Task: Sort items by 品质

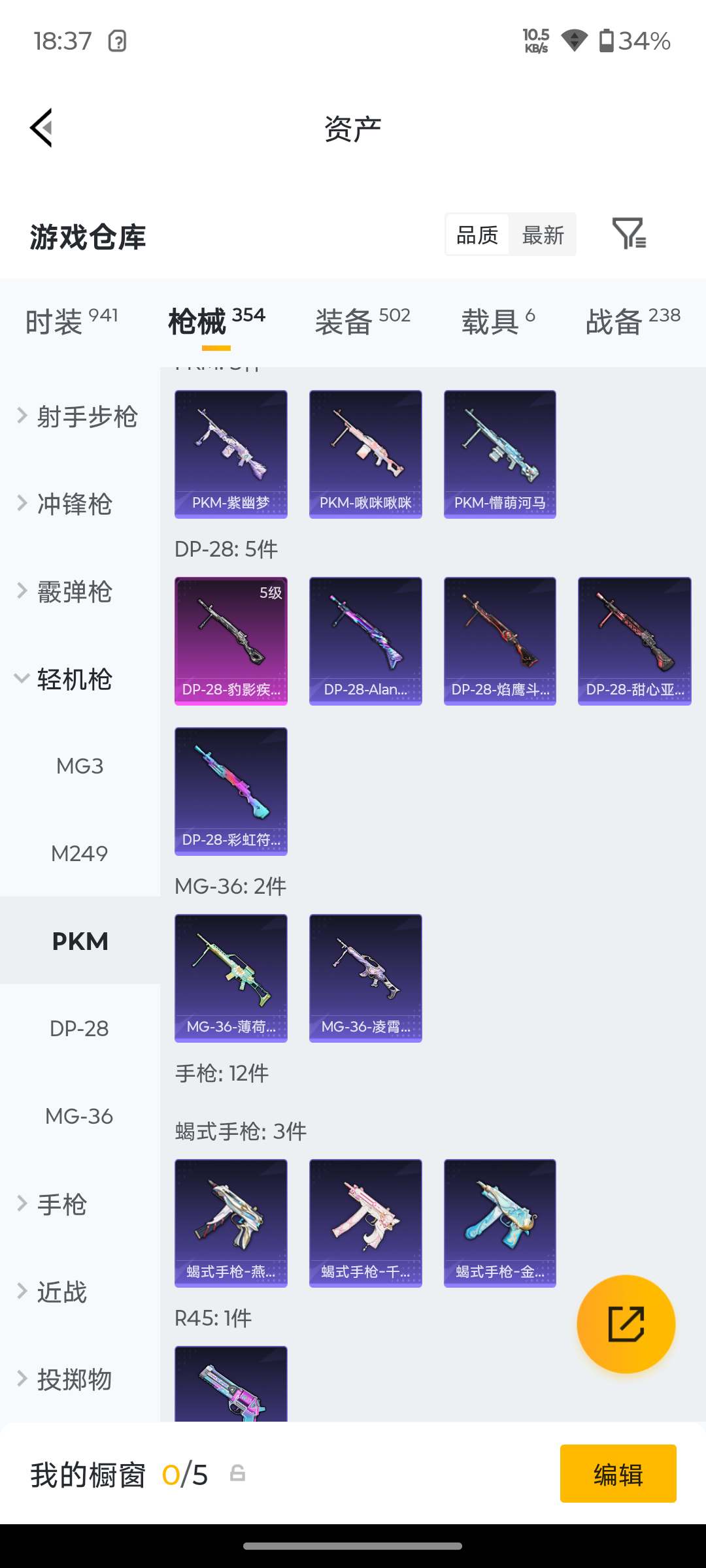Action: tap(477, 235)
